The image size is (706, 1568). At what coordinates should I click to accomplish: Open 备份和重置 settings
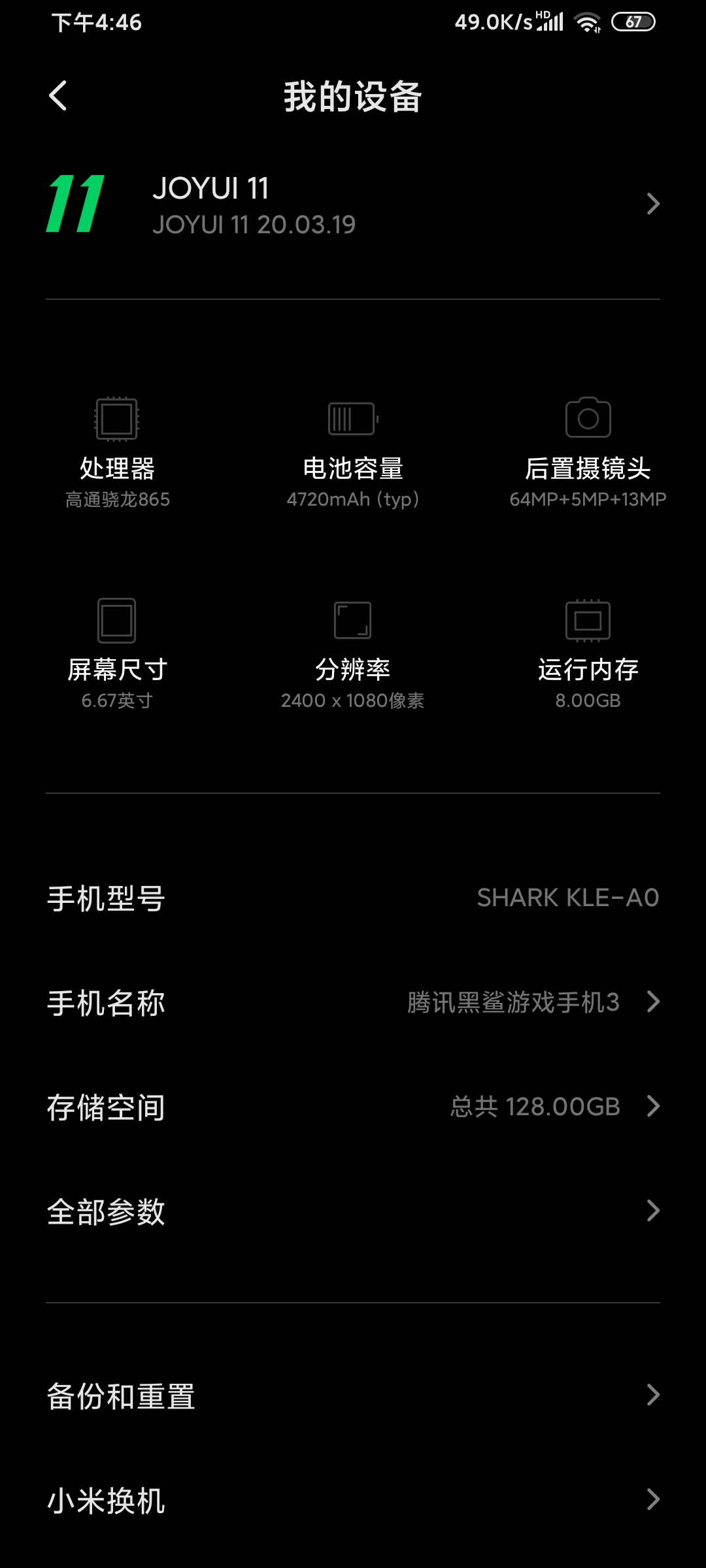pos(353,1396)
